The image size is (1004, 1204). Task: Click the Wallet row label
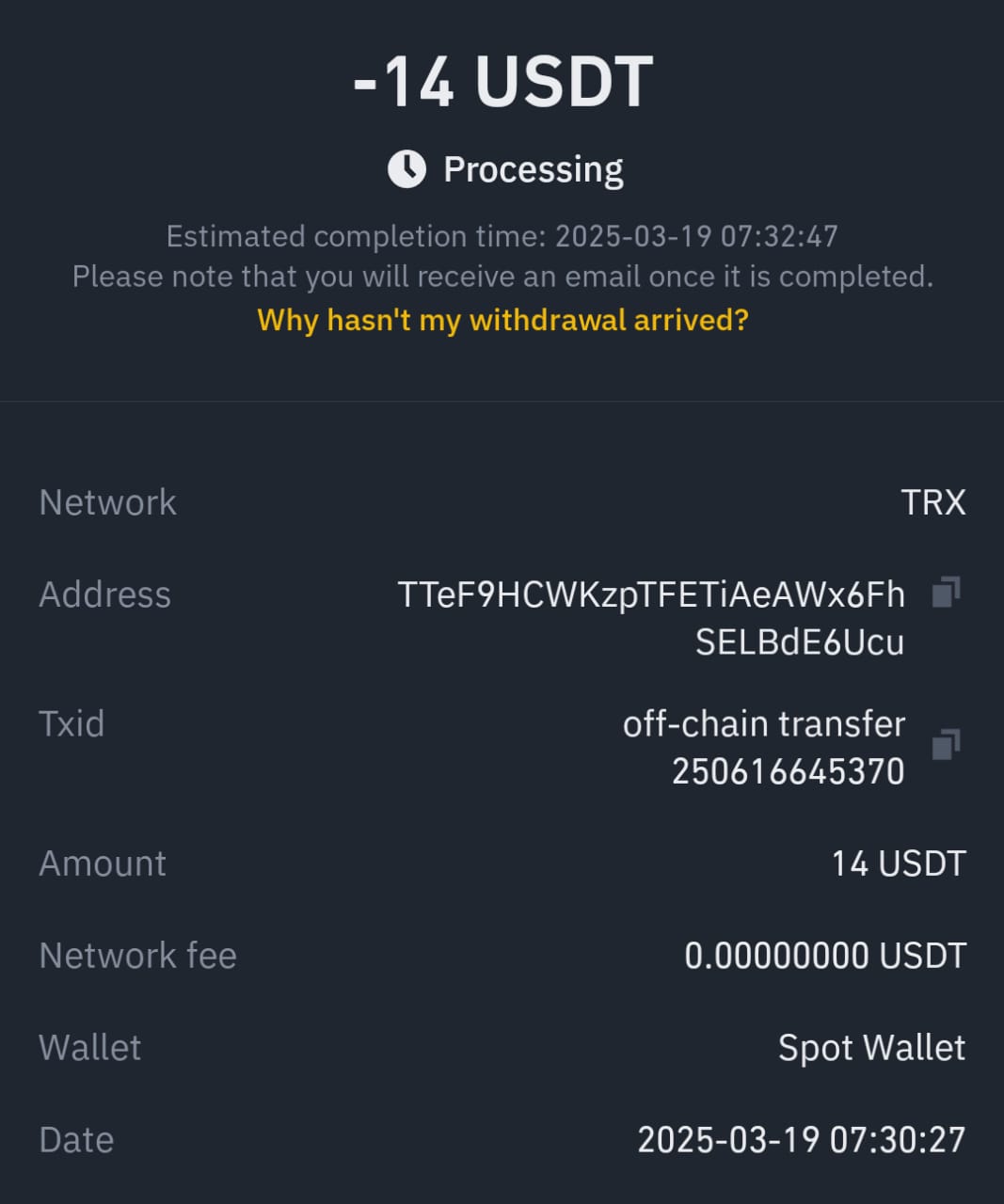(89, 1047)
